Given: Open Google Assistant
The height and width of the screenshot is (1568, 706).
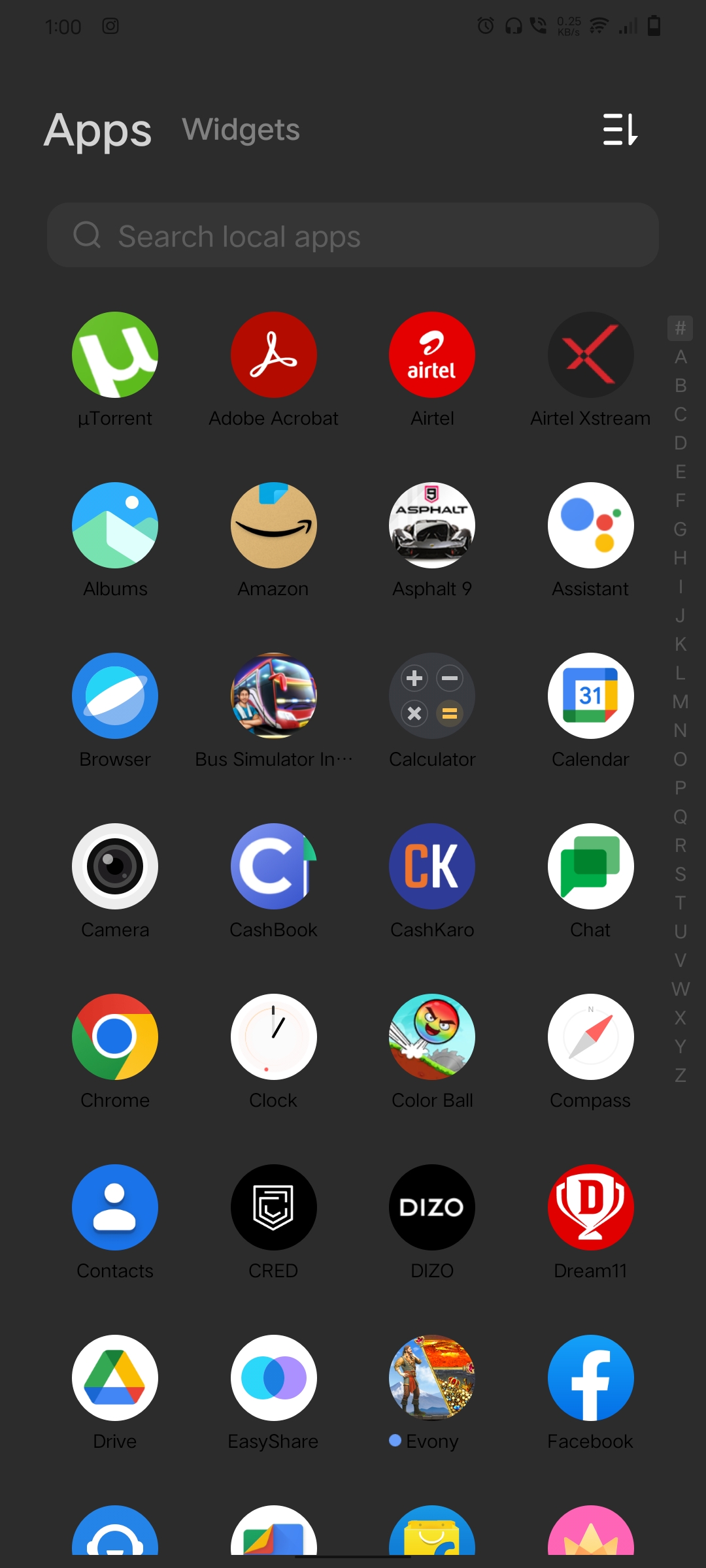Looking at the screenshot, I should pos(590,525).
